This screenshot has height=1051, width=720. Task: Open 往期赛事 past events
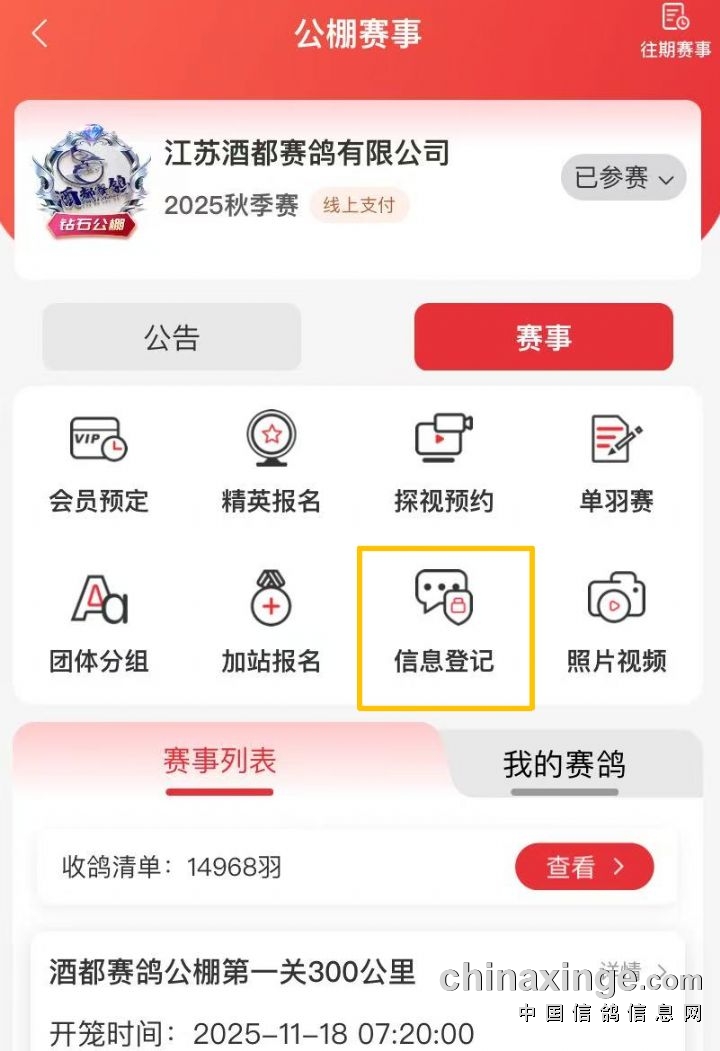coord(675,32)
